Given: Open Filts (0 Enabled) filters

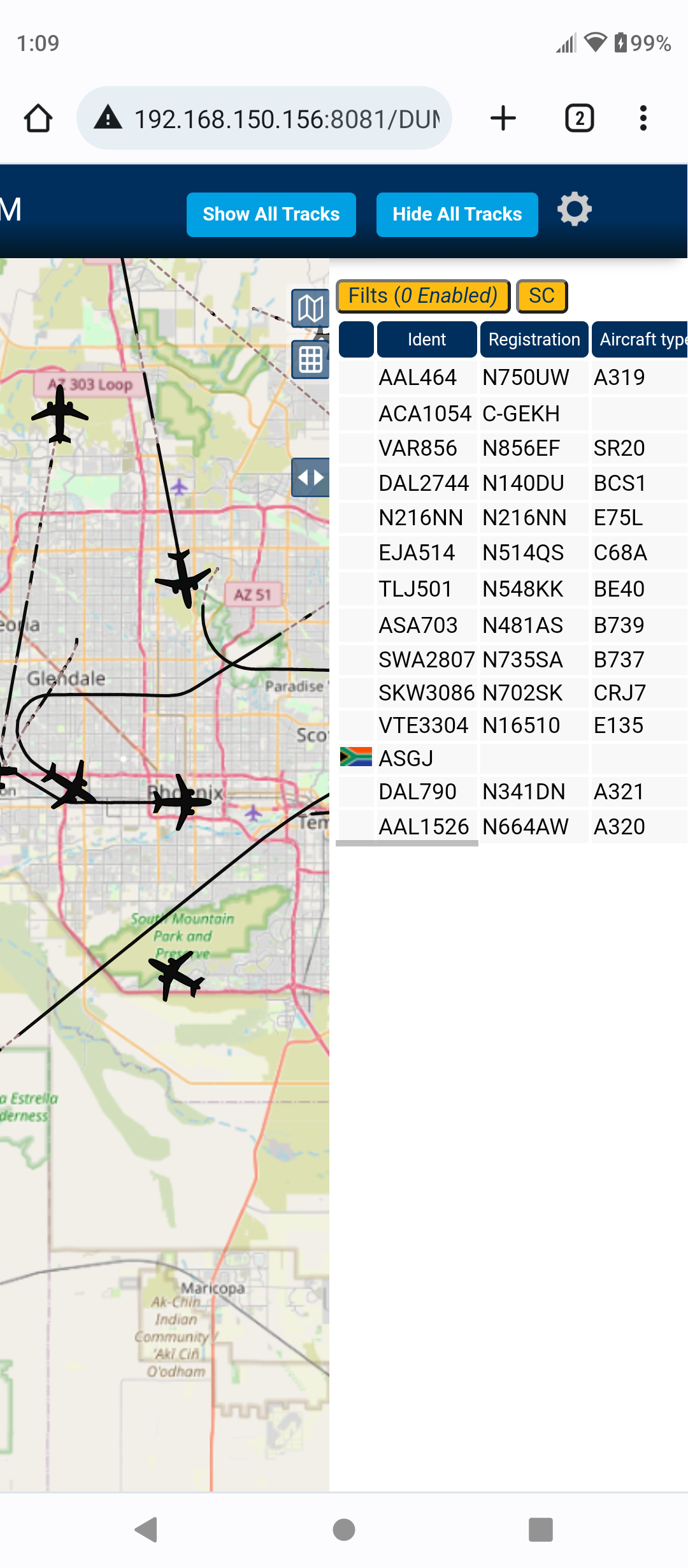Looking at the screenshot, I should 423,296.
